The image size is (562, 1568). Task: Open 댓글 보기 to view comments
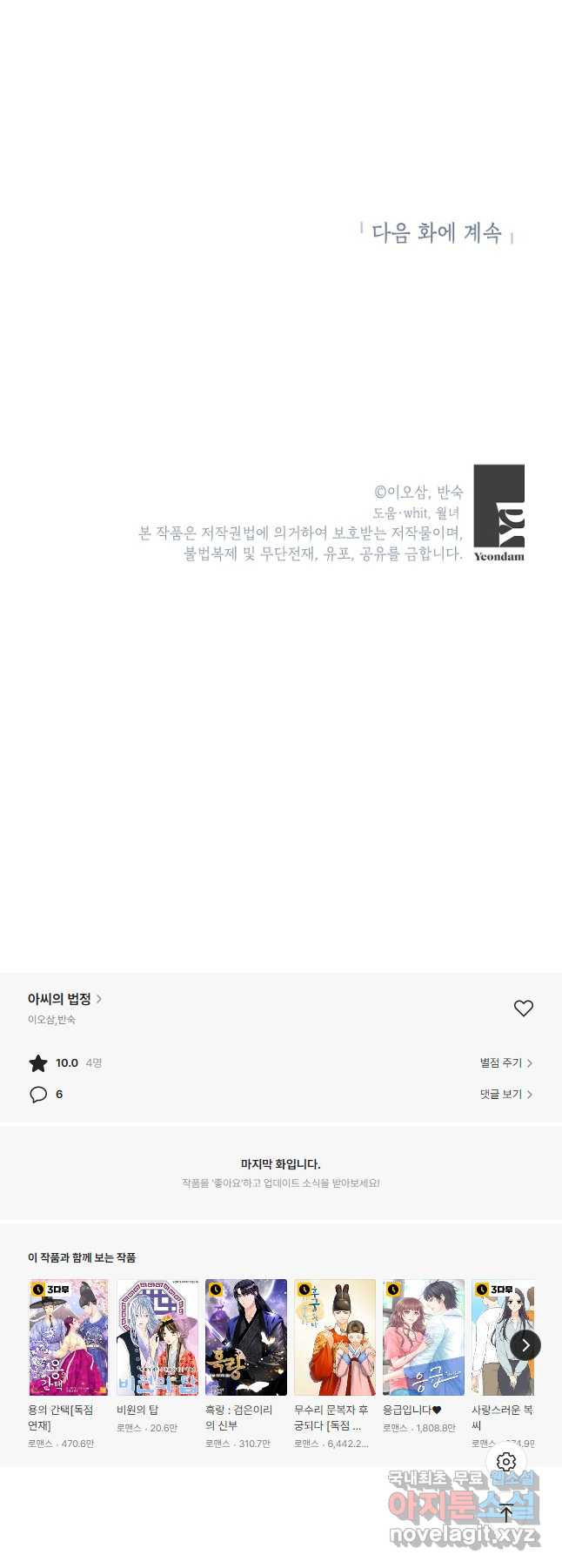click(x=505, y=1094)
